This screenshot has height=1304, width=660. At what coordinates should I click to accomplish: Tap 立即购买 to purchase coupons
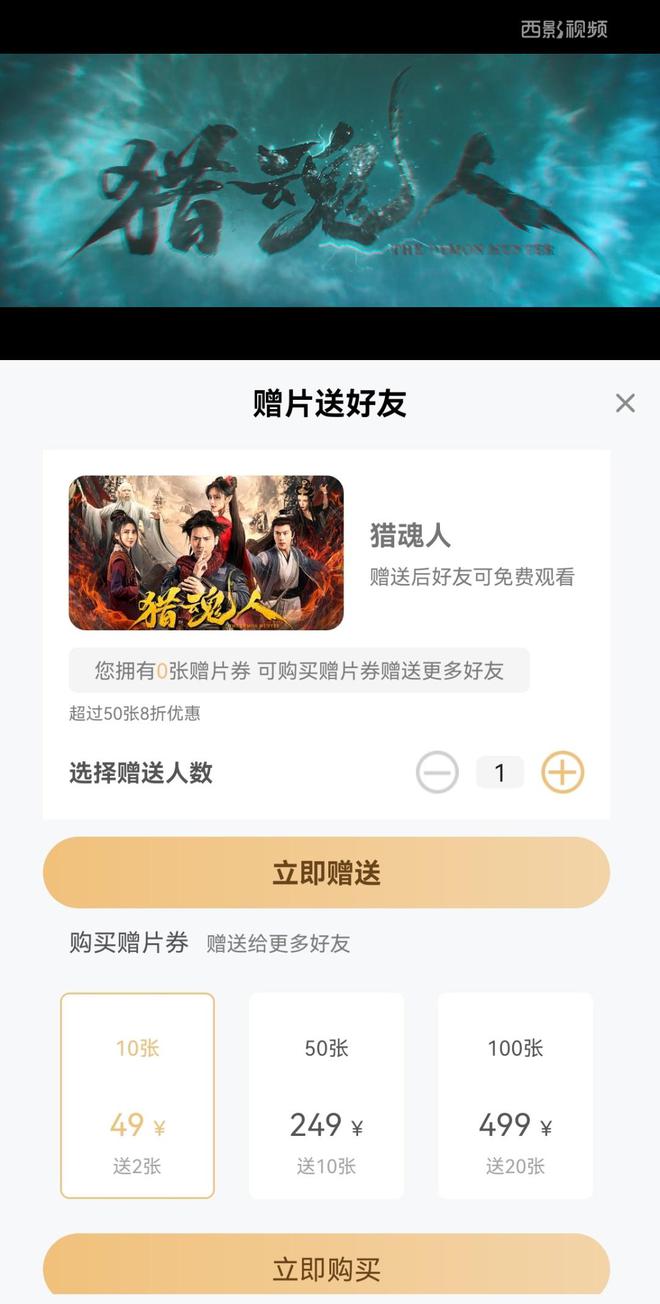click(326, 1267)
